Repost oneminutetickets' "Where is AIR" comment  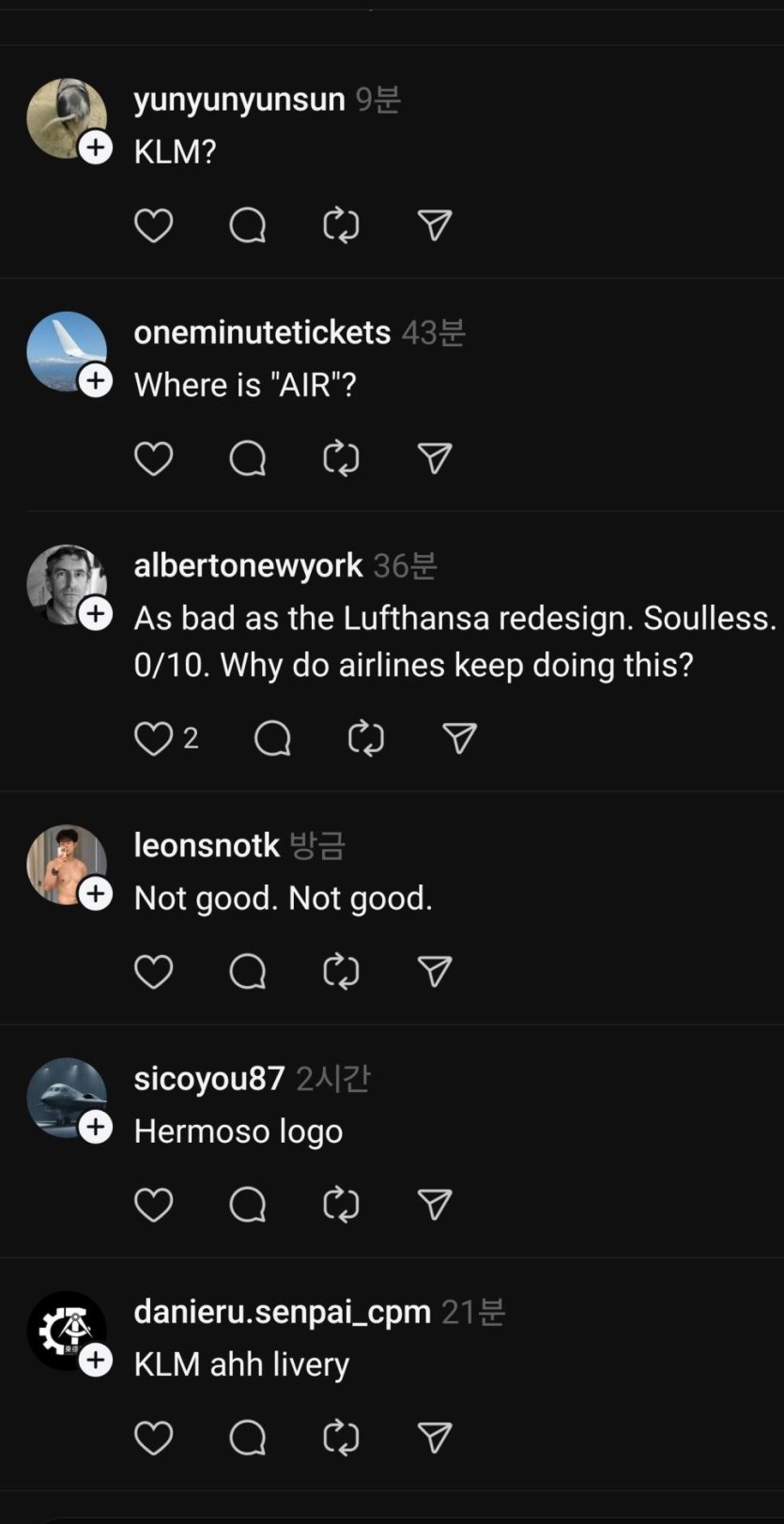tap(341, 458)
